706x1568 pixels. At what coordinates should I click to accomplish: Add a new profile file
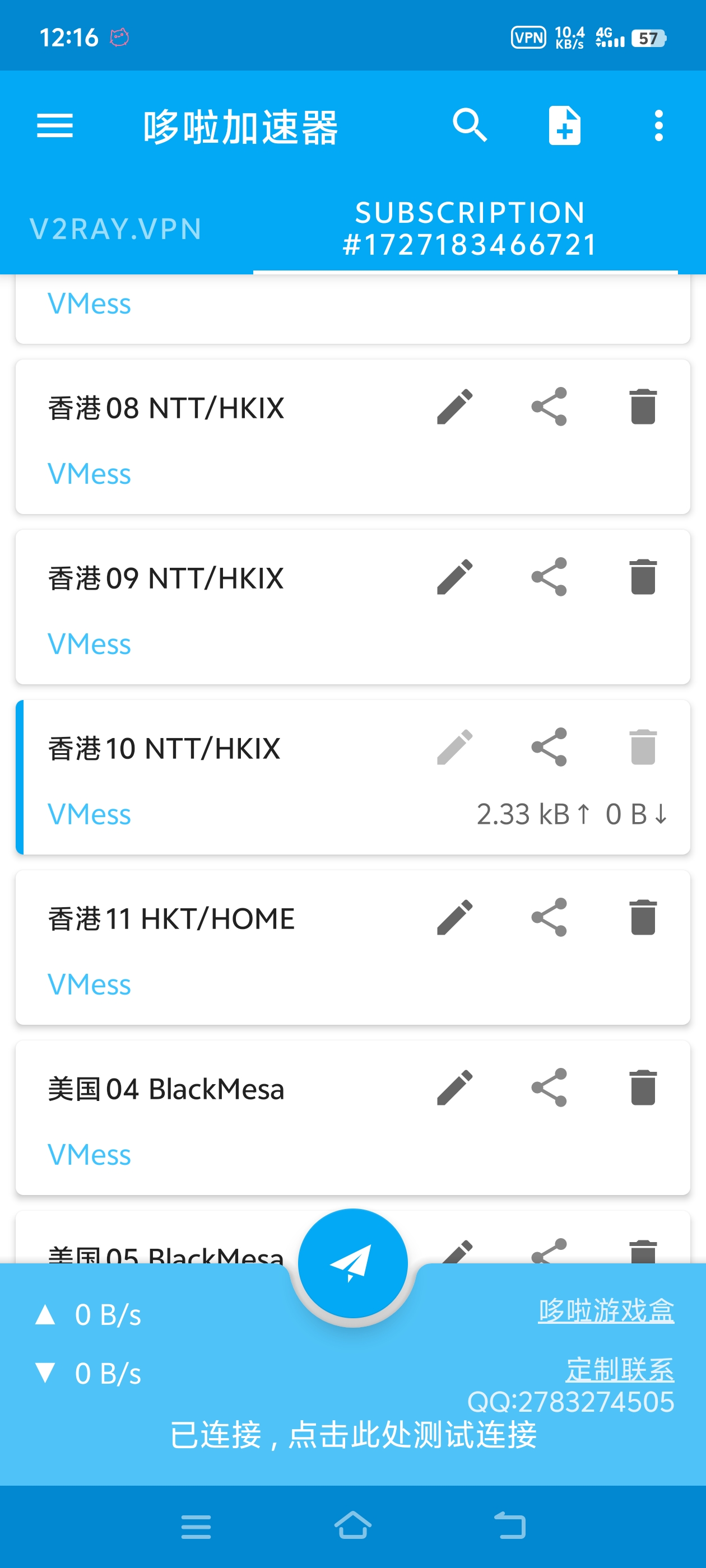click(565, 125)
